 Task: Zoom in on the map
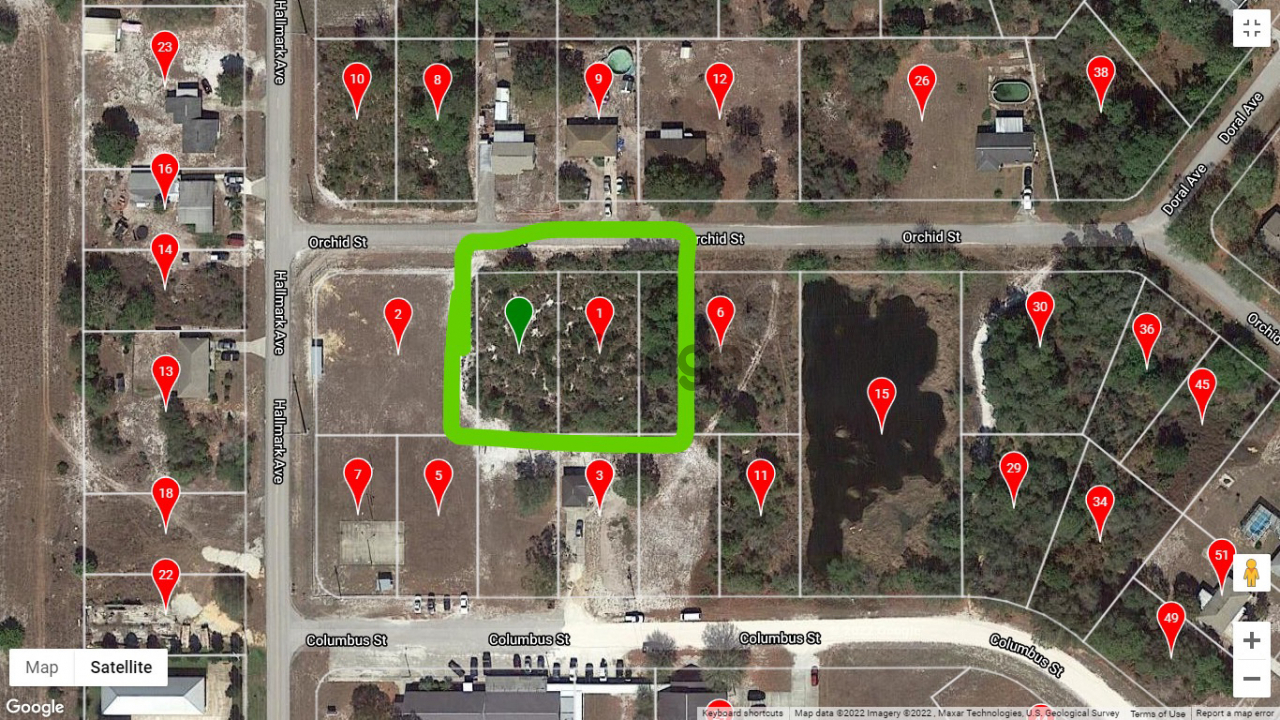[x=1251, y=640]
